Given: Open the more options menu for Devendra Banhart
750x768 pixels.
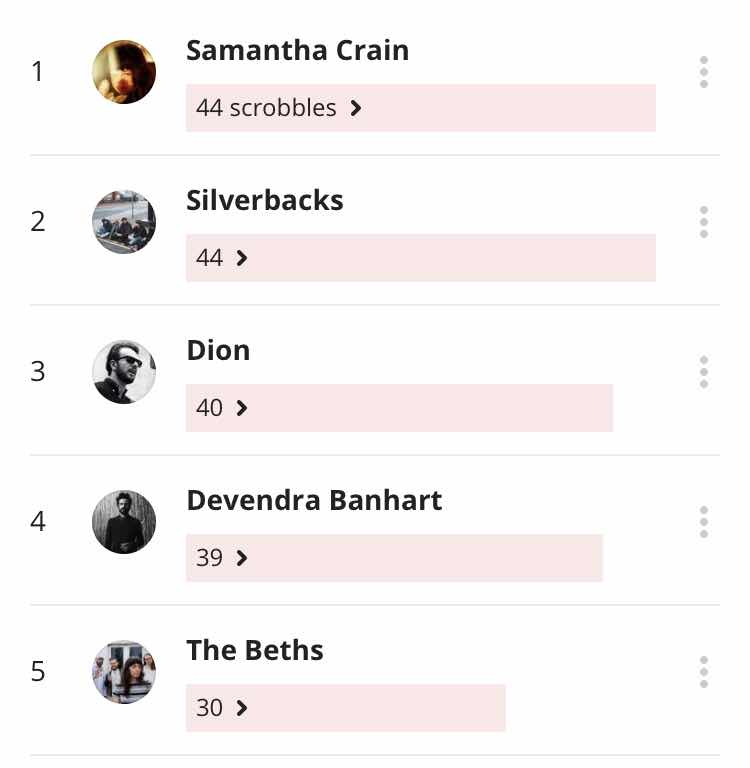Looking at the screenshot, I should pyautogui.click(x=704, y=522).
